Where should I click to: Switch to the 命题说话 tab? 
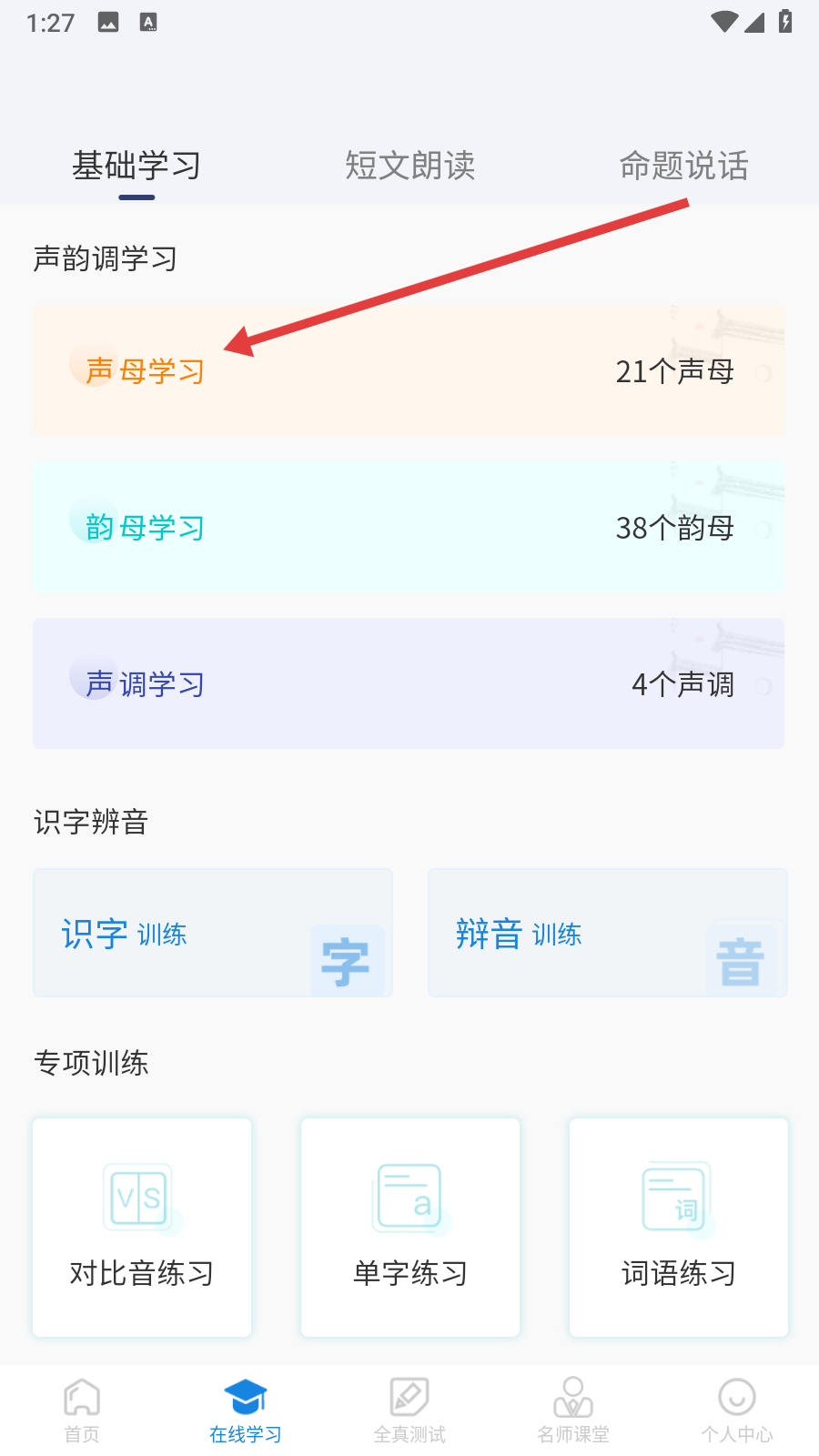[x=683, y=166]
